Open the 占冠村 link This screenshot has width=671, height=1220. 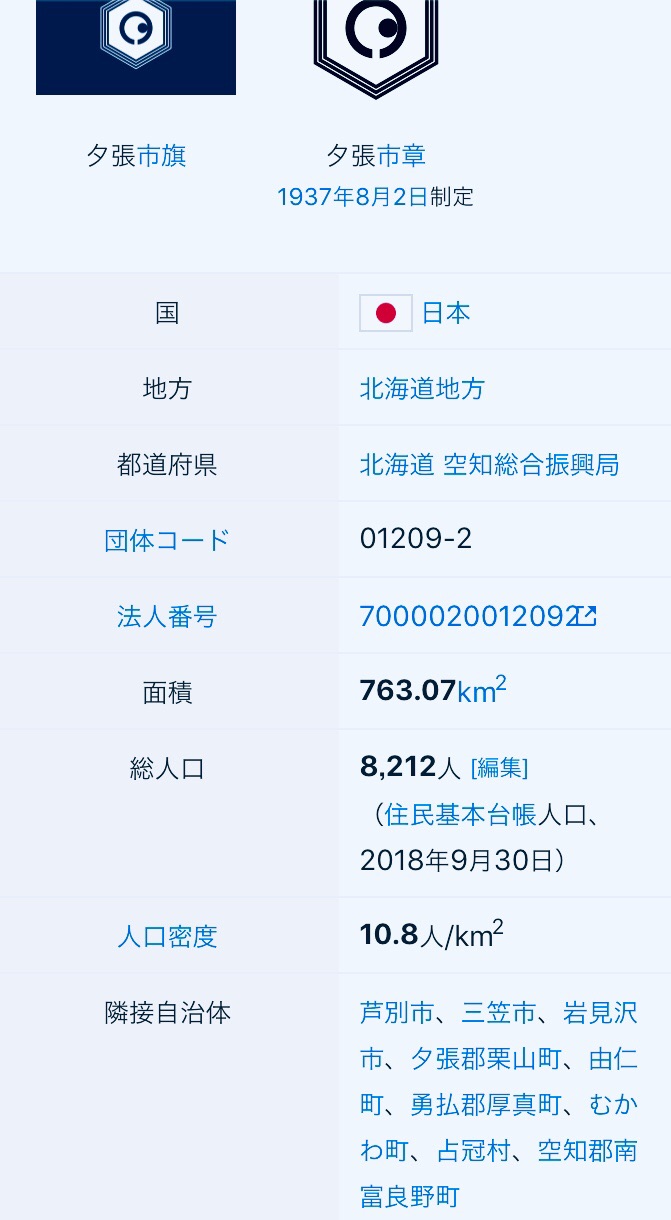pyautogui.click(x=474, y=1150)
